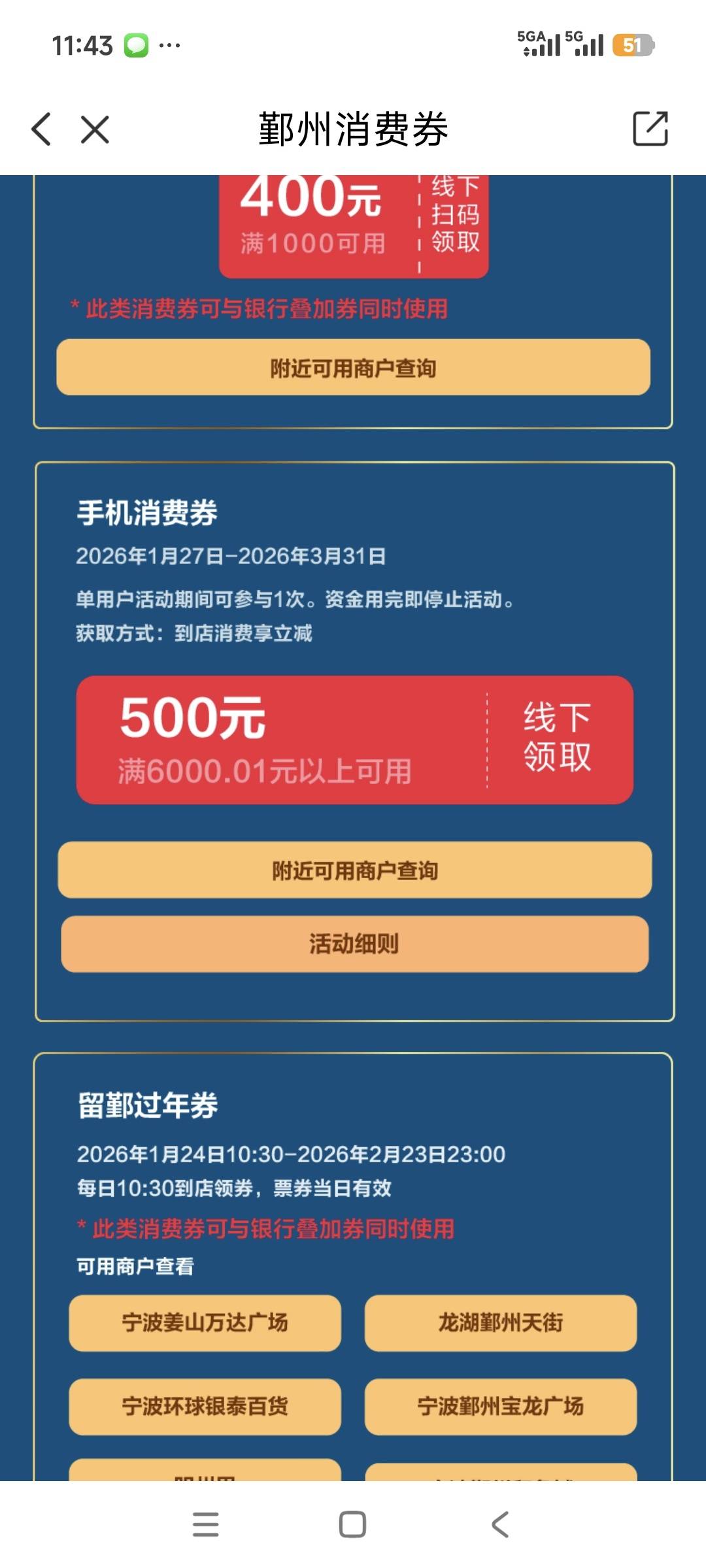
Task: Tap 附近可用商户查询 under the 400元 coupon
Action: 353,368
